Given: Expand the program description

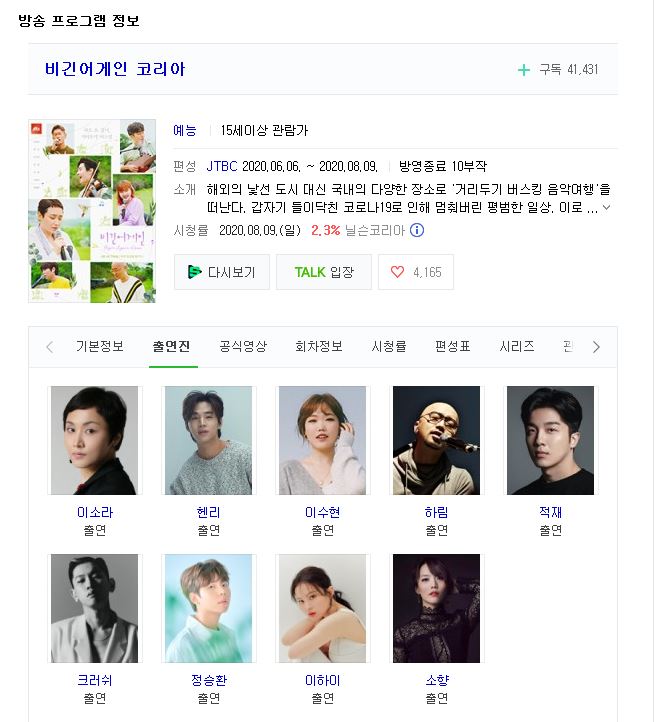Looking at the screenshot, I should 606,208.
